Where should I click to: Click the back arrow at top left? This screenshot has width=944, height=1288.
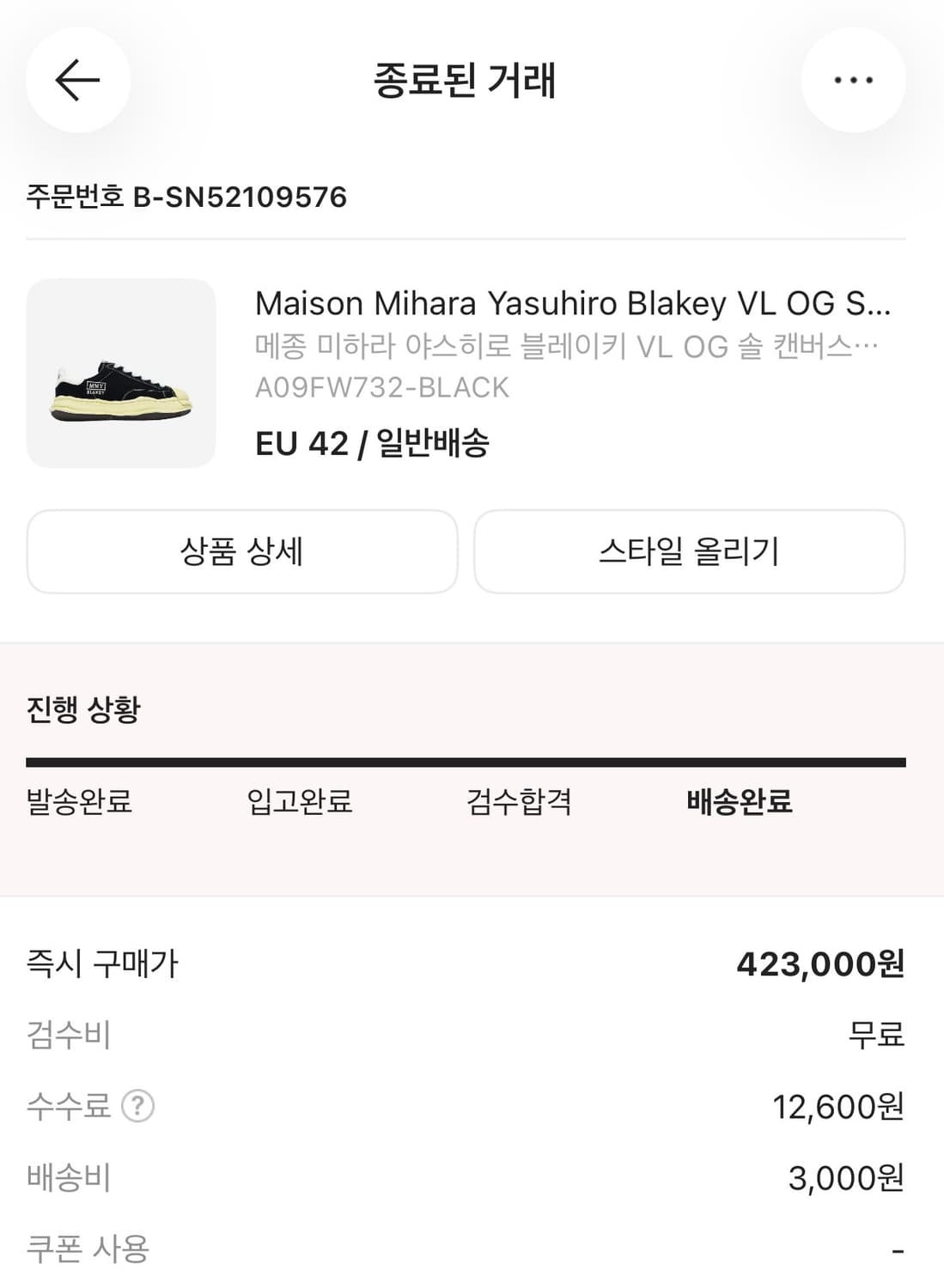coord(77,80)
